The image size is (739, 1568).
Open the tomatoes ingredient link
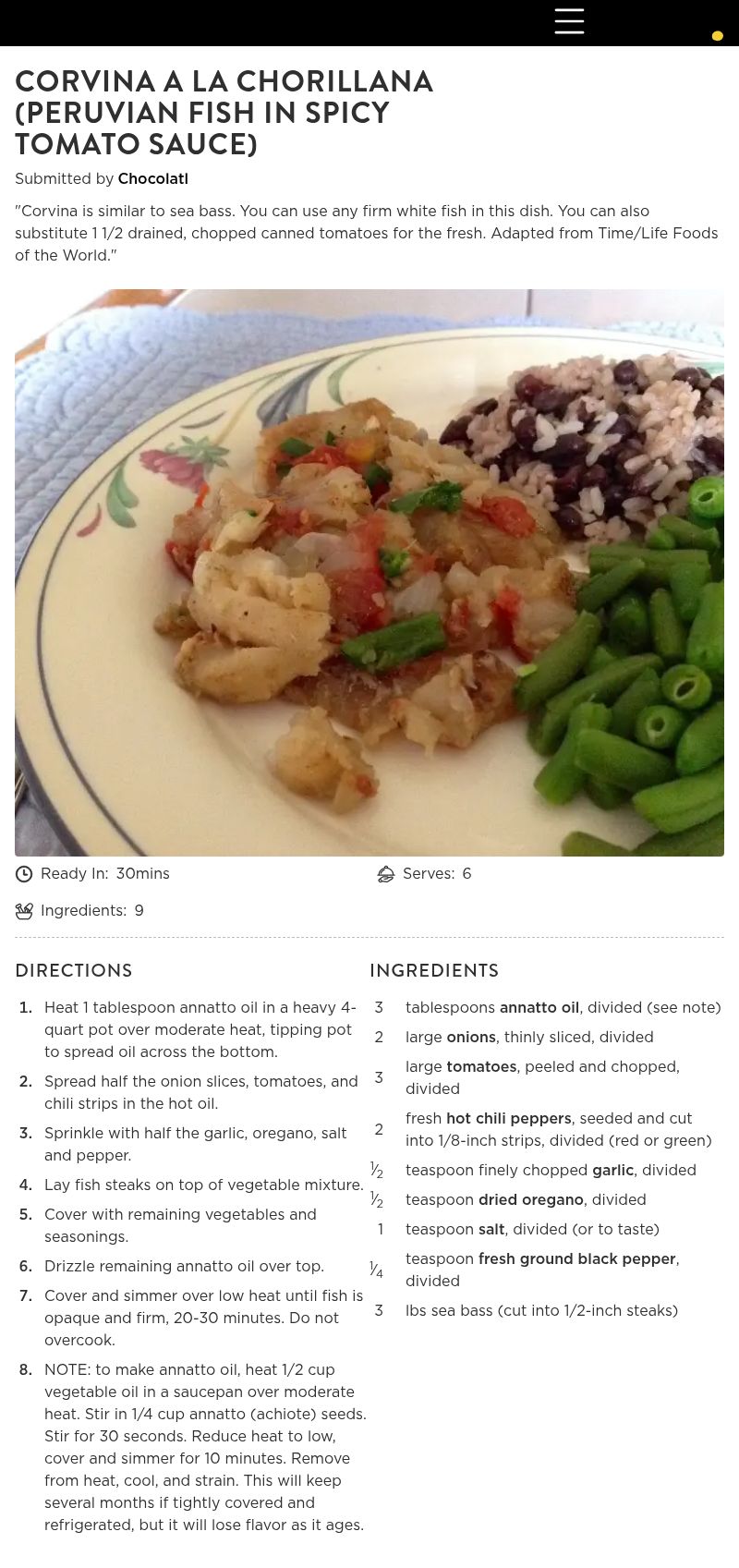coord(481,1067)
